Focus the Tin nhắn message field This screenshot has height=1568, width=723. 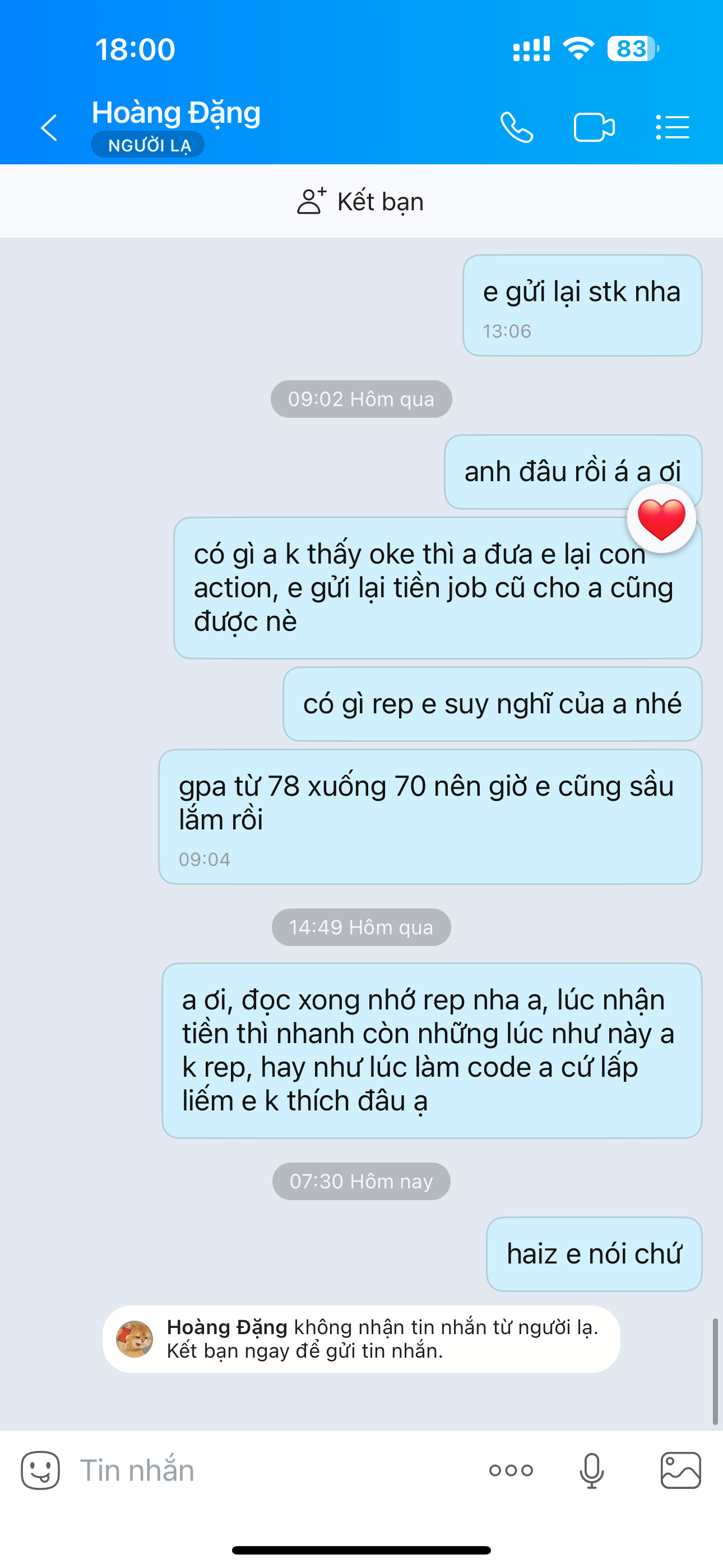pos(268,1470)
